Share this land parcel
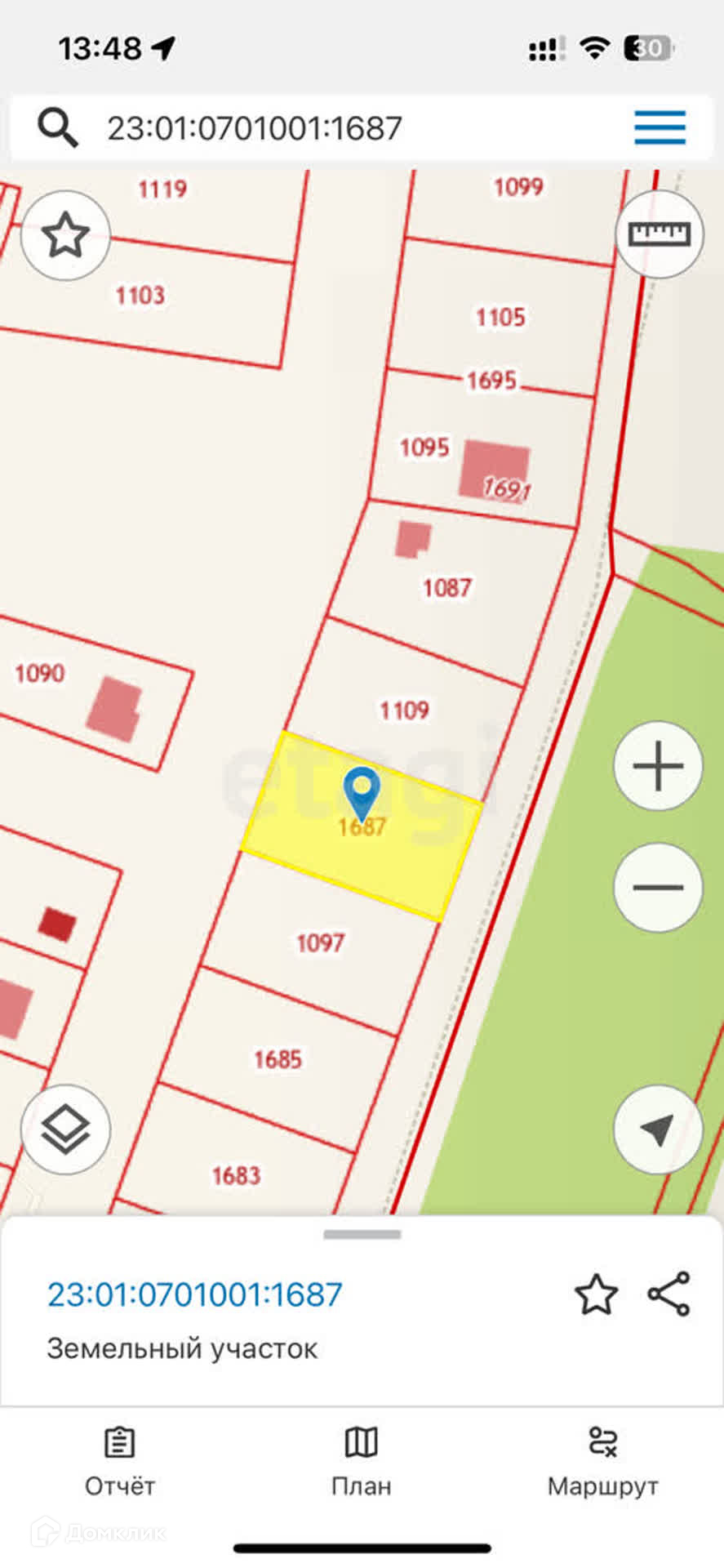Viewport: 724px width, 1568px height. (669, 1294)
